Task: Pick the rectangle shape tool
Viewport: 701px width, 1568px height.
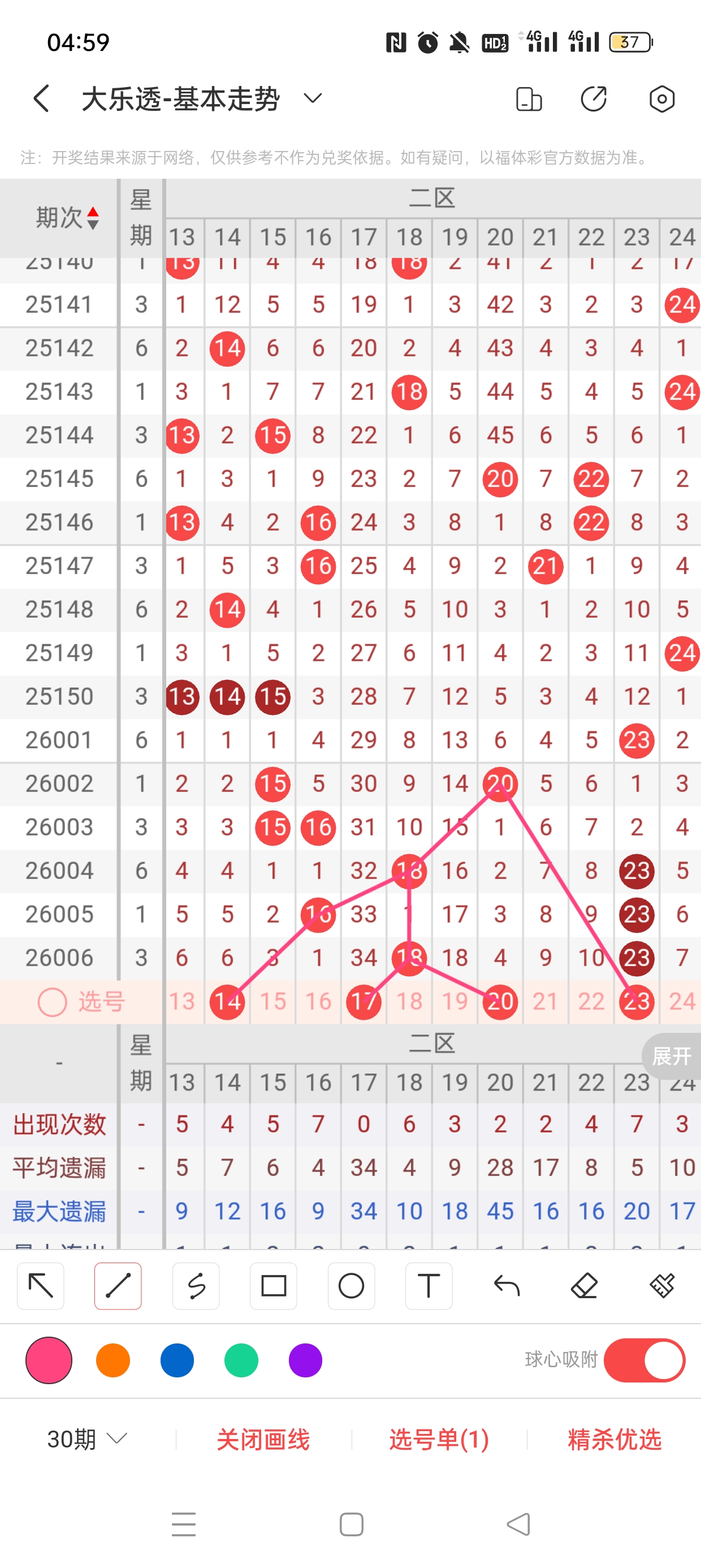Action: (273, 1286)
